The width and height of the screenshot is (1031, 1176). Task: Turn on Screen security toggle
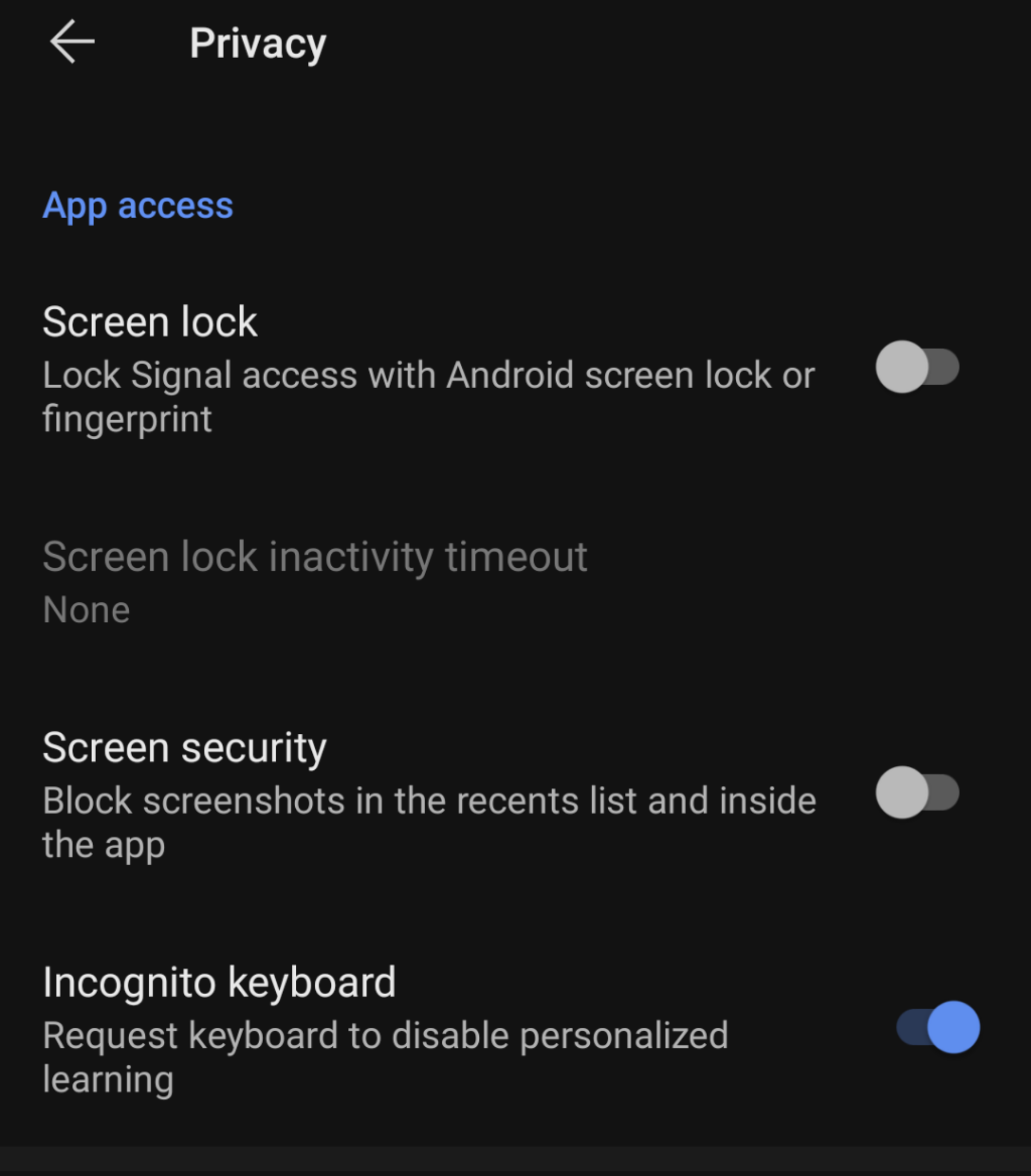point(917,792)
